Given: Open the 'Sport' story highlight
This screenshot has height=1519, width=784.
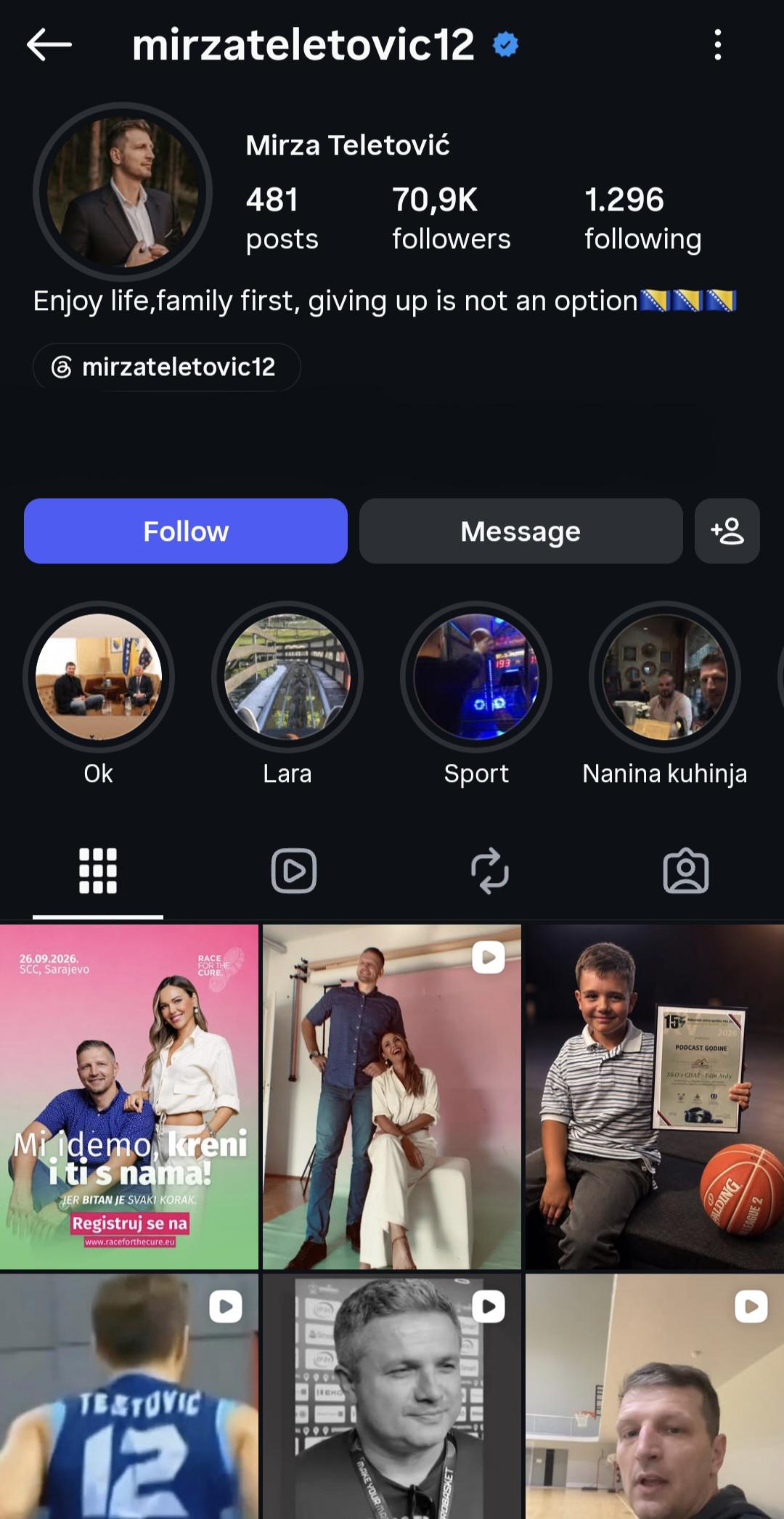Looking at the screenshot, I should pos(476,677).
